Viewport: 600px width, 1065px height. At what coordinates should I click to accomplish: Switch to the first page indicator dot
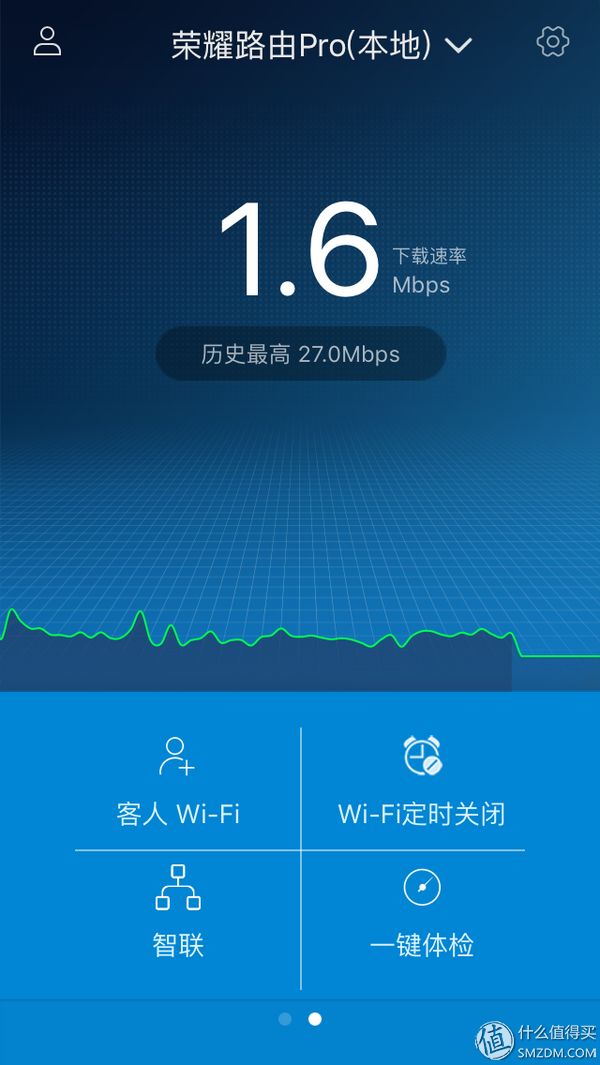point(285,1019)
